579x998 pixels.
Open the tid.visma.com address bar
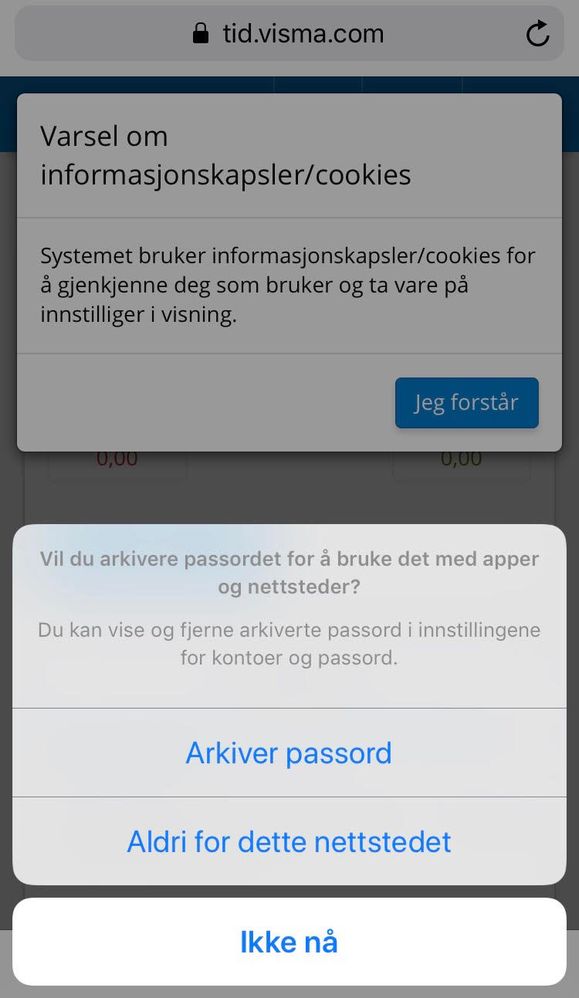[289, 33]
